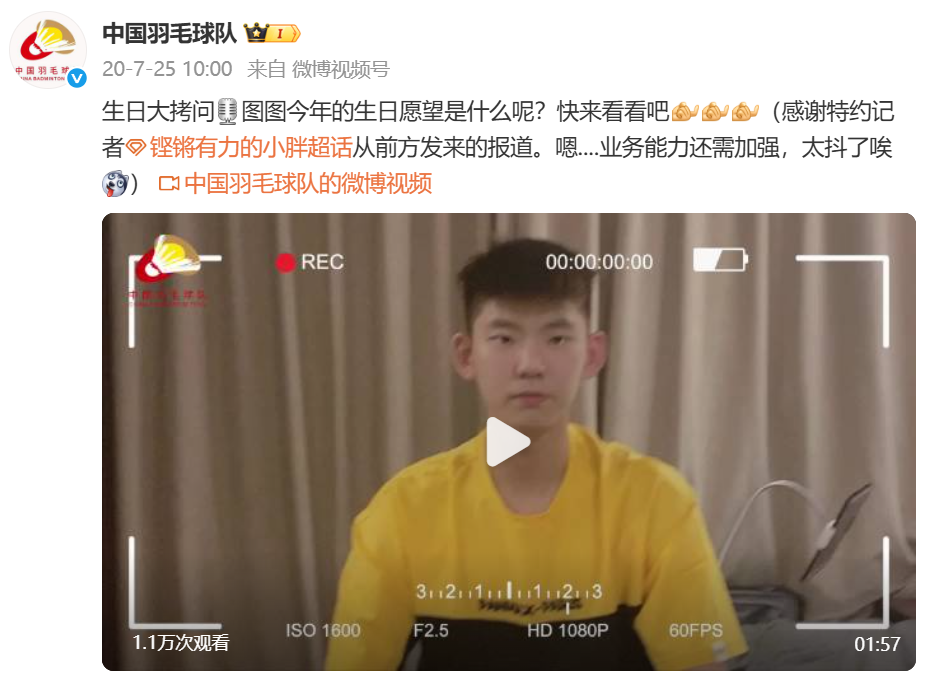This screenshot has width=934, height=684.
Task: Open the 中国羽毛球队的微博视频 link
Action: point(308,184)
